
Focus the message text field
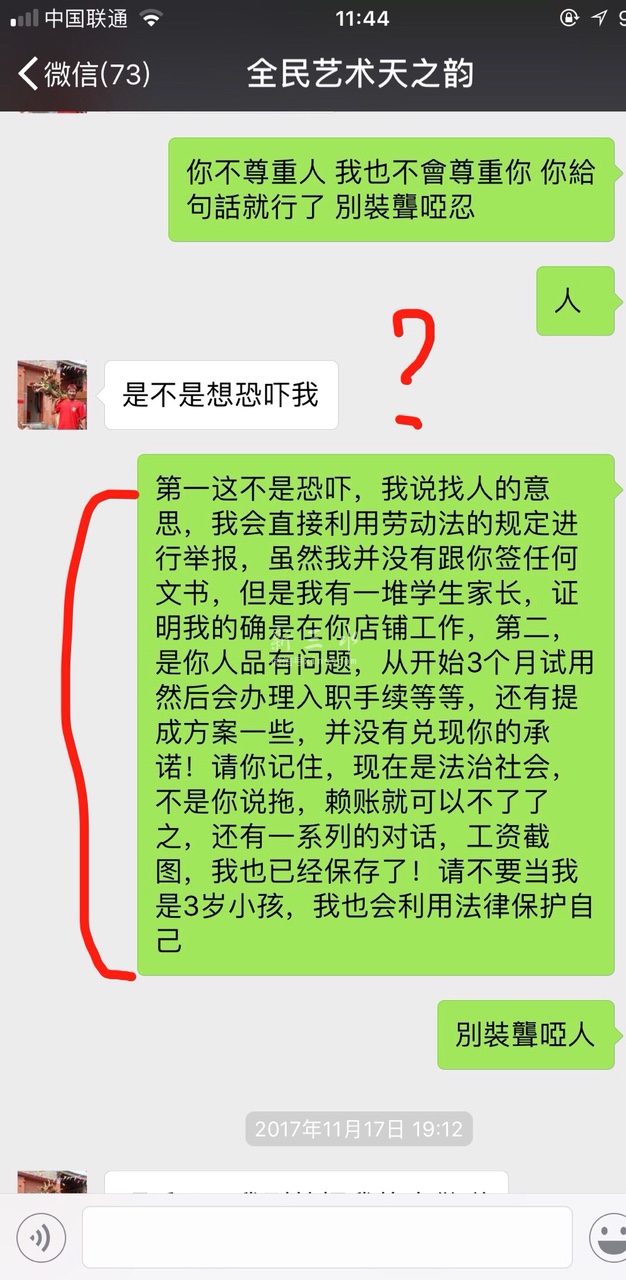(x=326, y=1238)
